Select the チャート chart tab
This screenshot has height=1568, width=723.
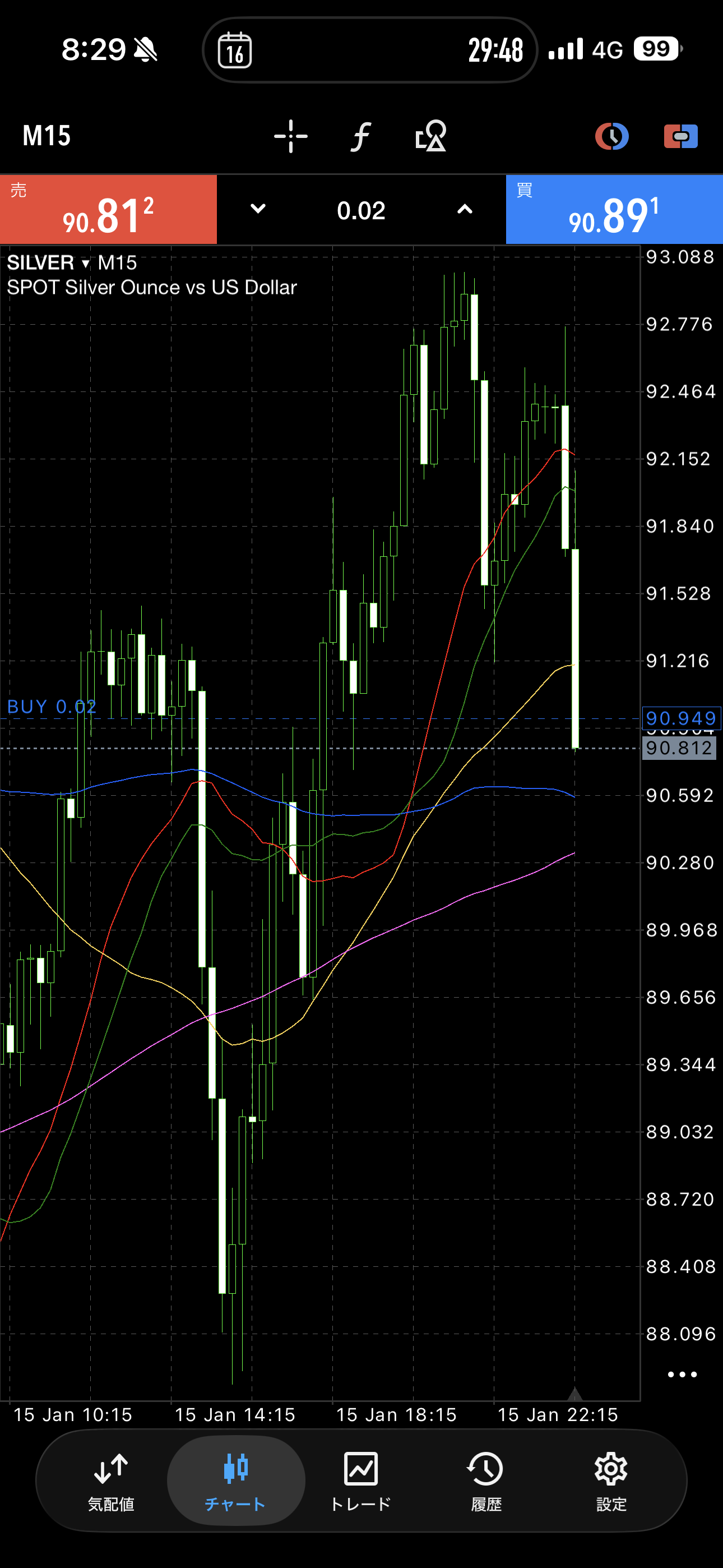[x=235, y=1481]
